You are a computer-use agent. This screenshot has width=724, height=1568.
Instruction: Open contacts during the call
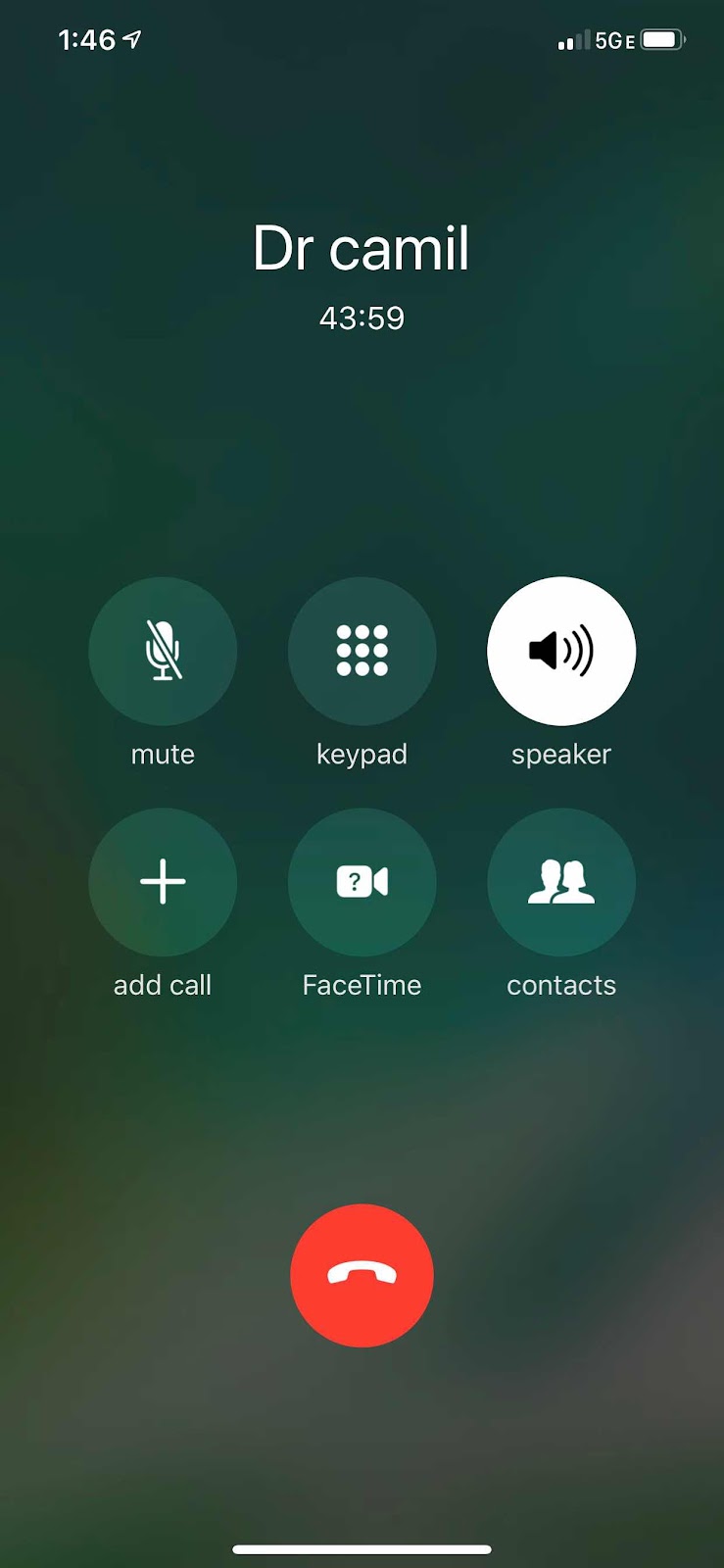pyautogui.click(x=561, y=882)
